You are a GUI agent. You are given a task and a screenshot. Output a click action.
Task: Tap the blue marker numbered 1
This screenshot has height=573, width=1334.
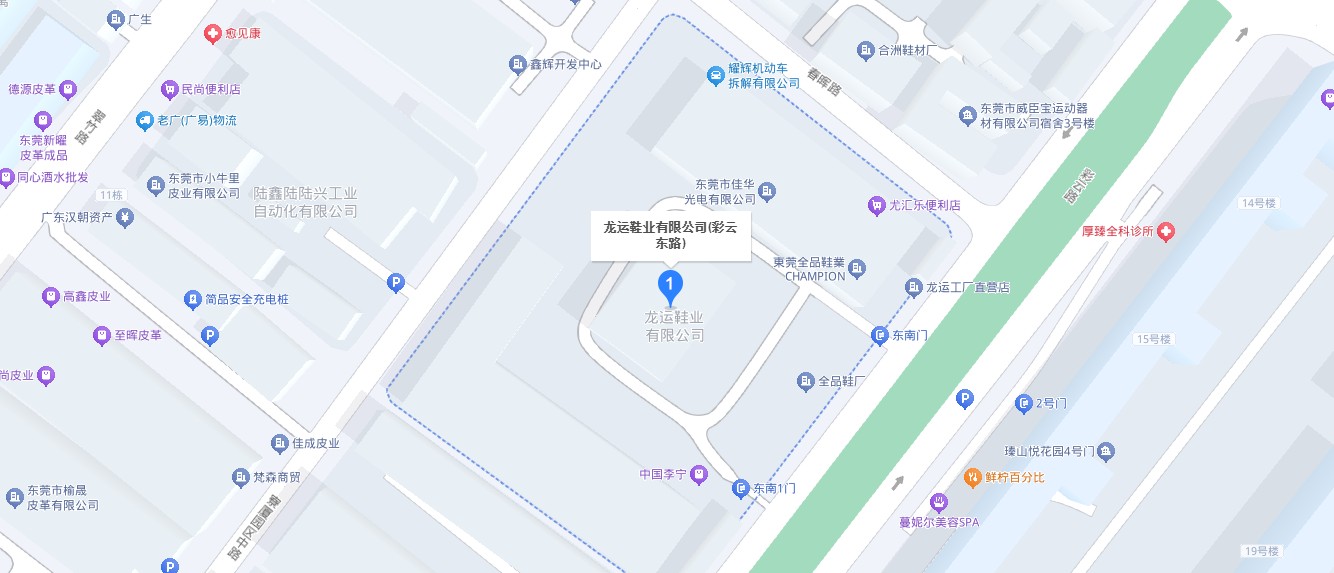670,287
